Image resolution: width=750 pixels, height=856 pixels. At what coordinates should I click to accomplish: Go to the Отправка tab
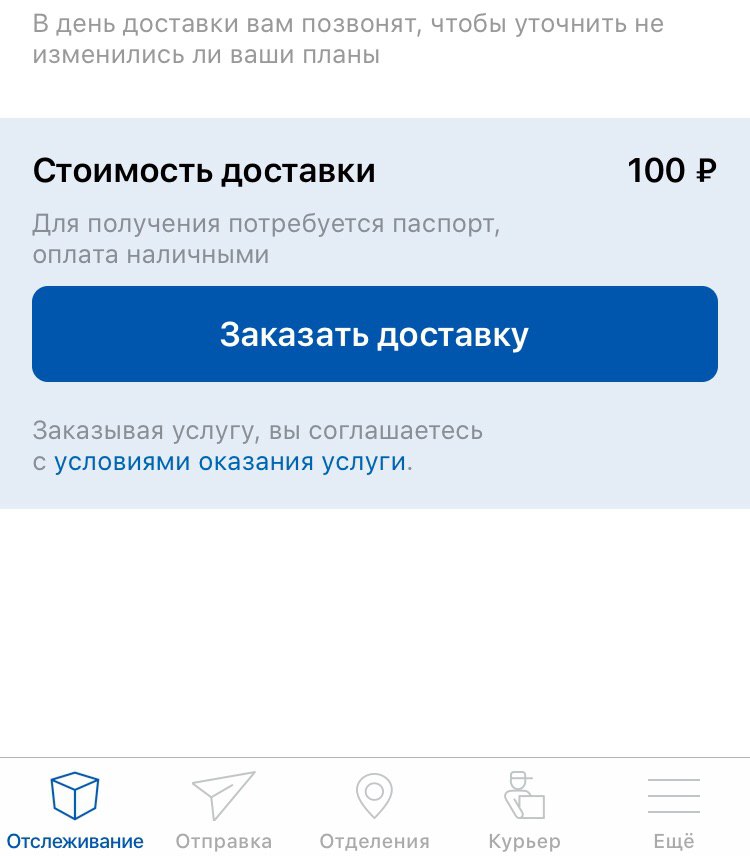click(224, 808)
